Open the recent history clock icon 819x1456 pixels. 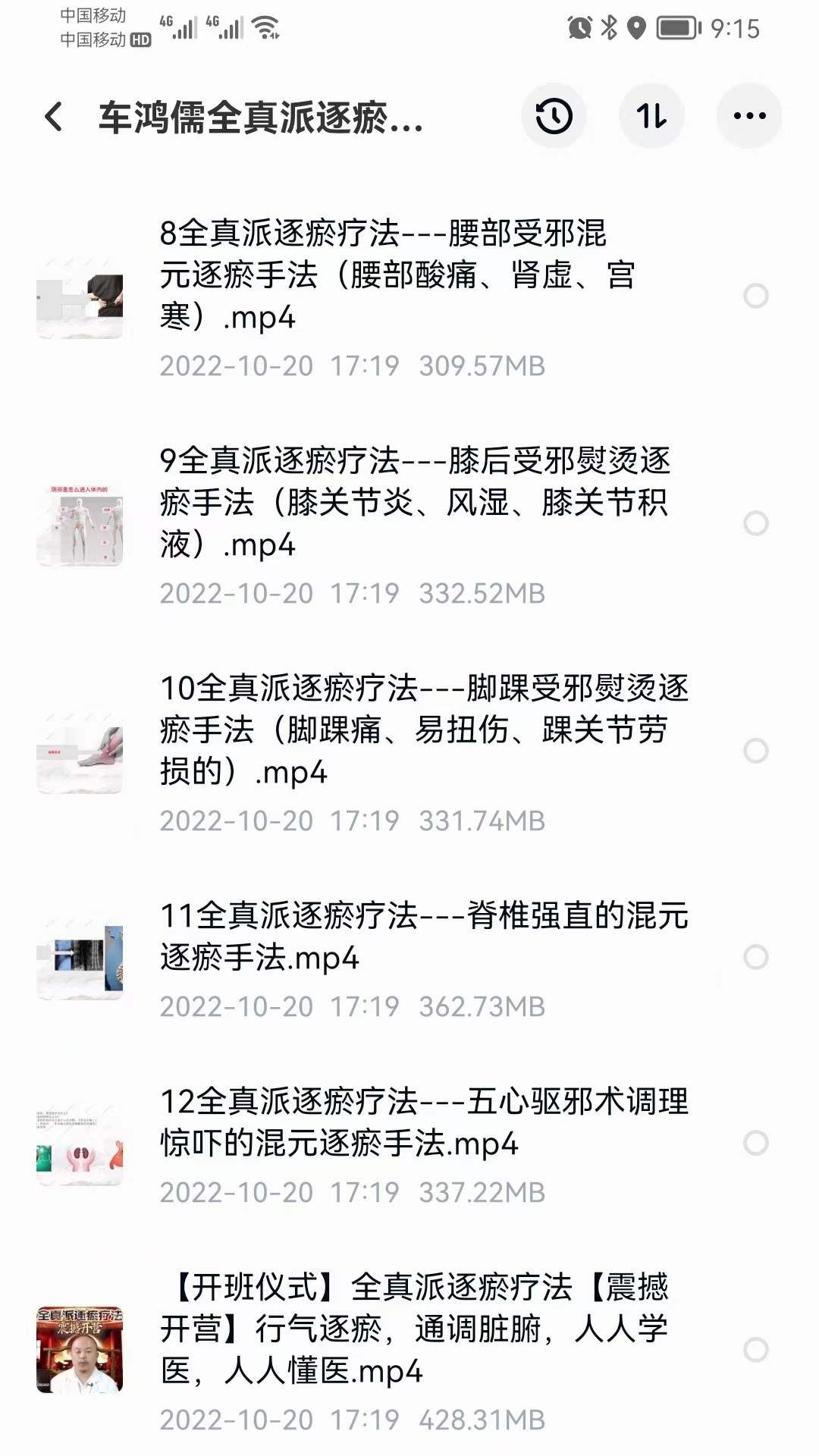pos(554,116)
